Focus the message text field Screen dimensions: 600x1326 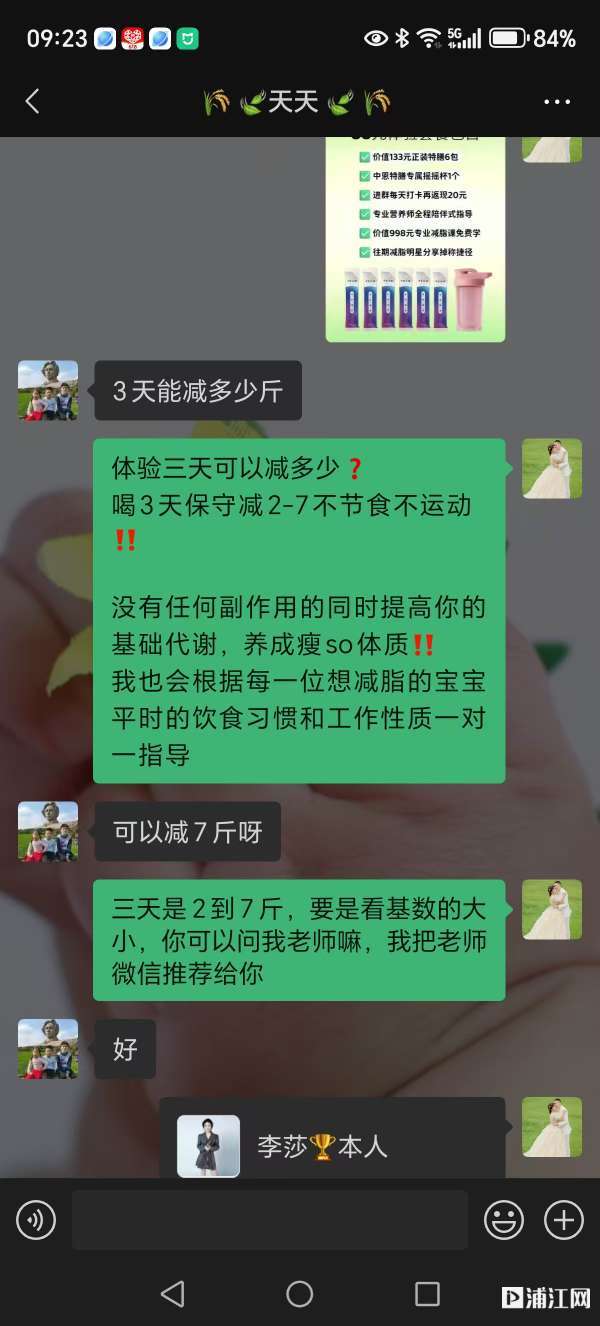click(x=270, y=1220)
